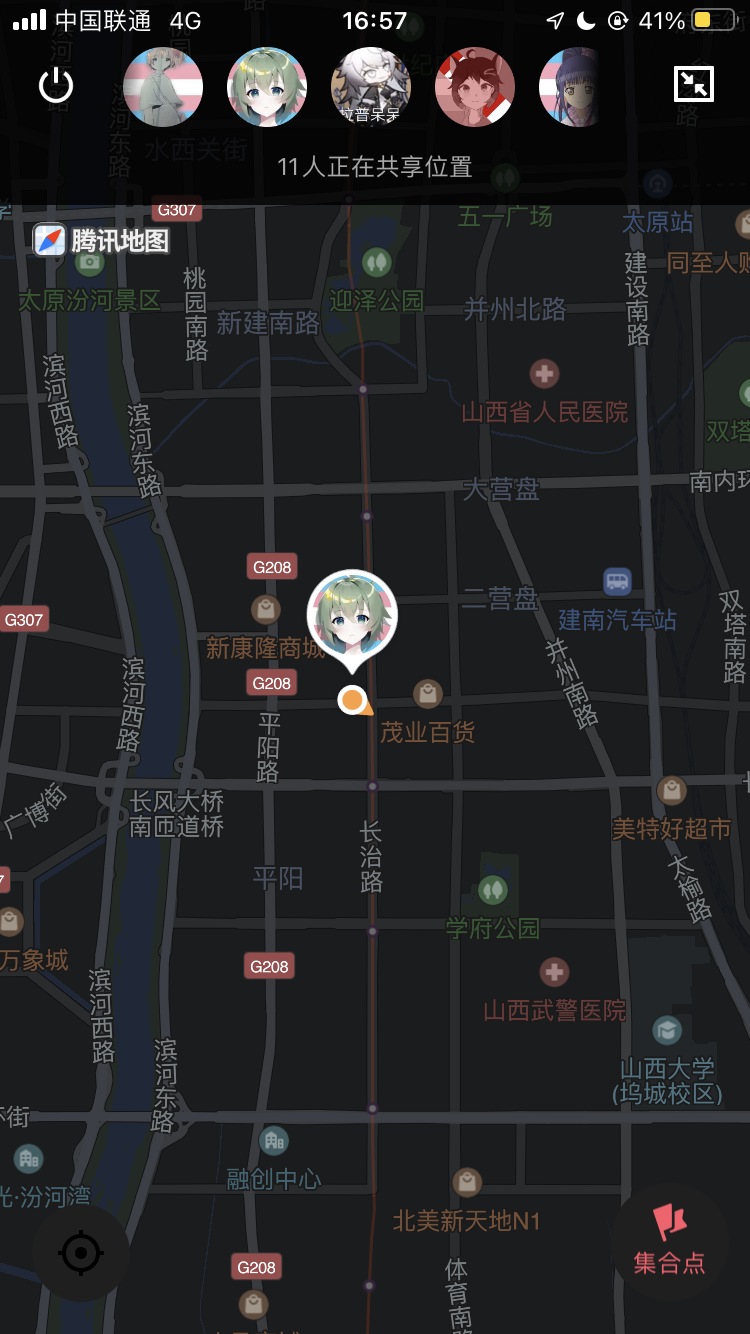Select the red-haired avatar in the top row
Screen dimensions: 750x1334
(x=475, y=87)
